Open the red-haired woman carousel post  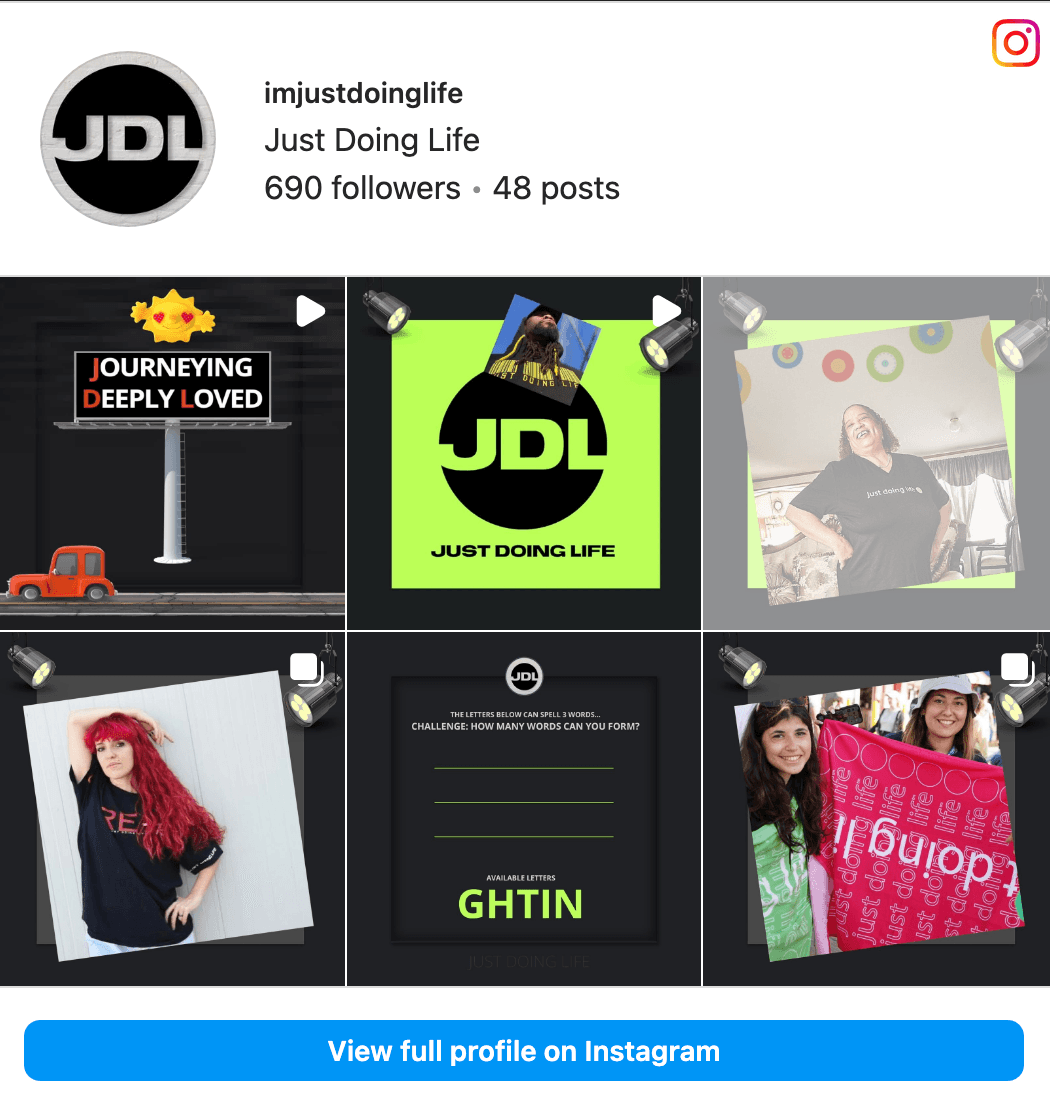click(172, 809)
